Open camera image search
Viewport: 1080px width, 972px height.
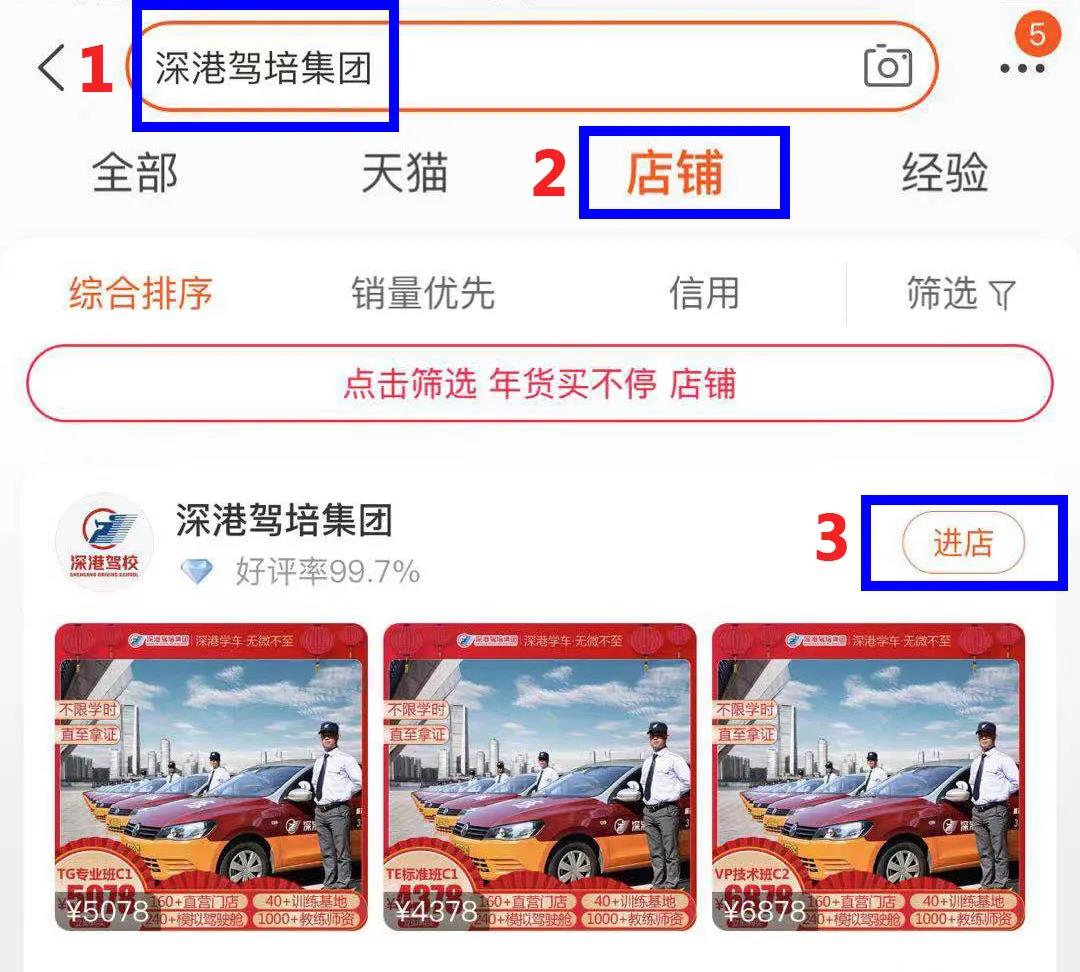pos(887,67)
